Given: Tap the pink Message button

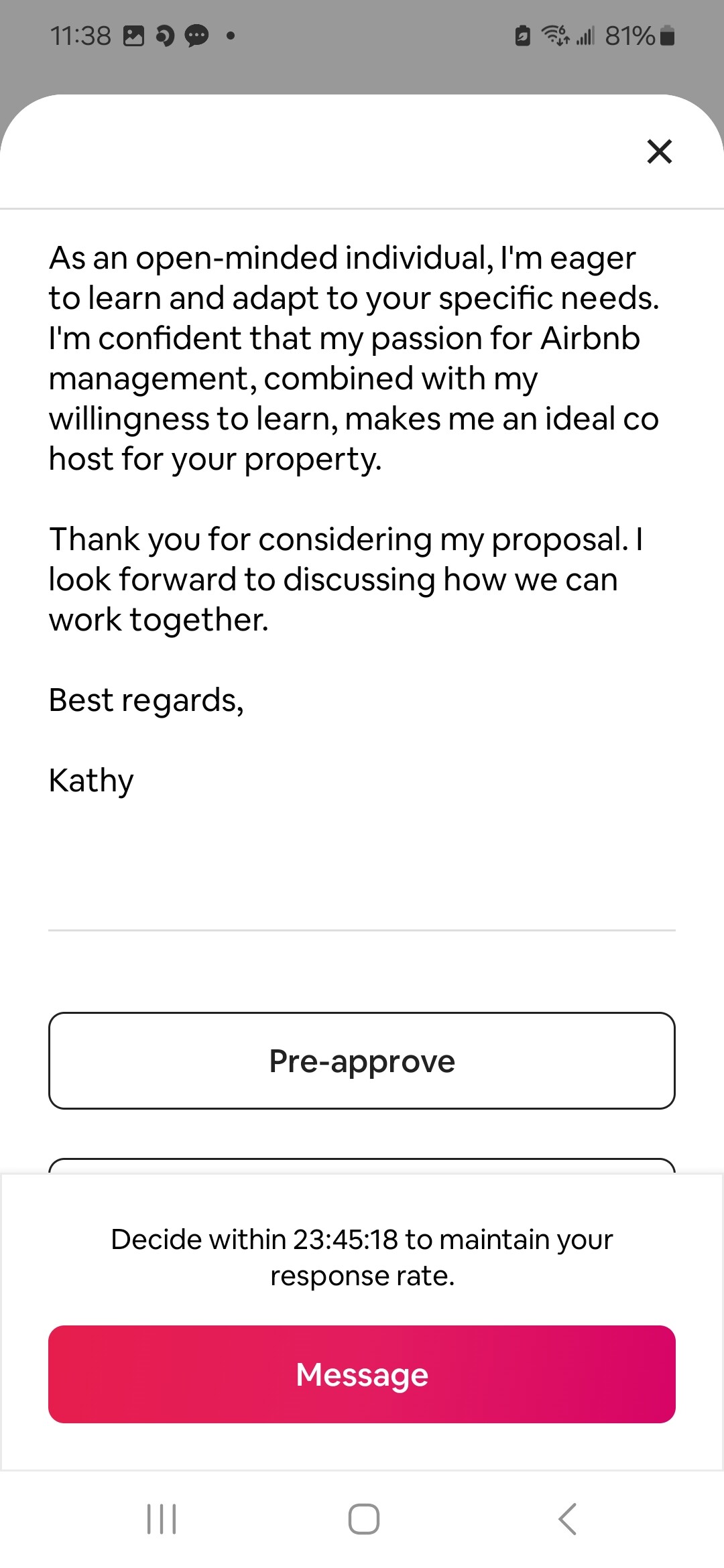Looking at the screenshot, I should click(362, 1374).
